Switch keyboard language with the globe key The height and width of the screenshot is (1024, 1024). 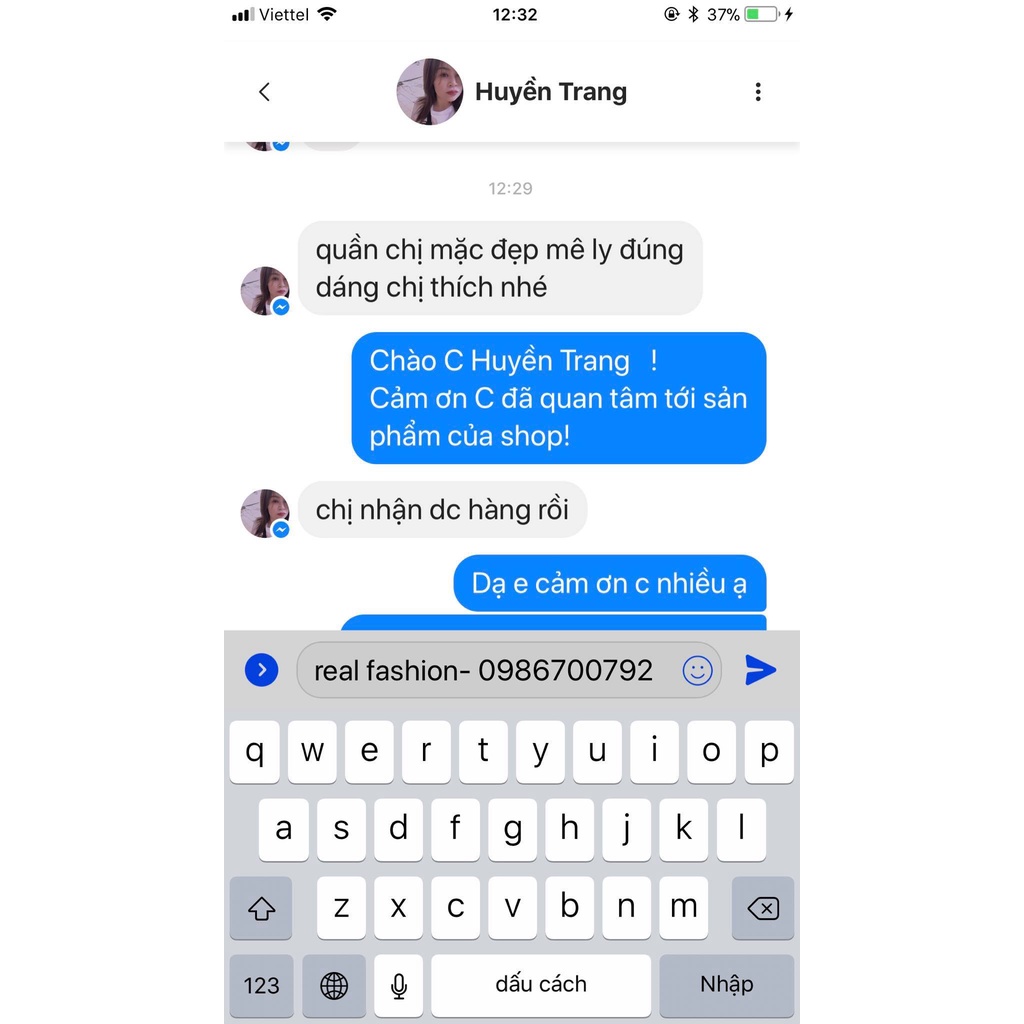[x=334, y=986]
